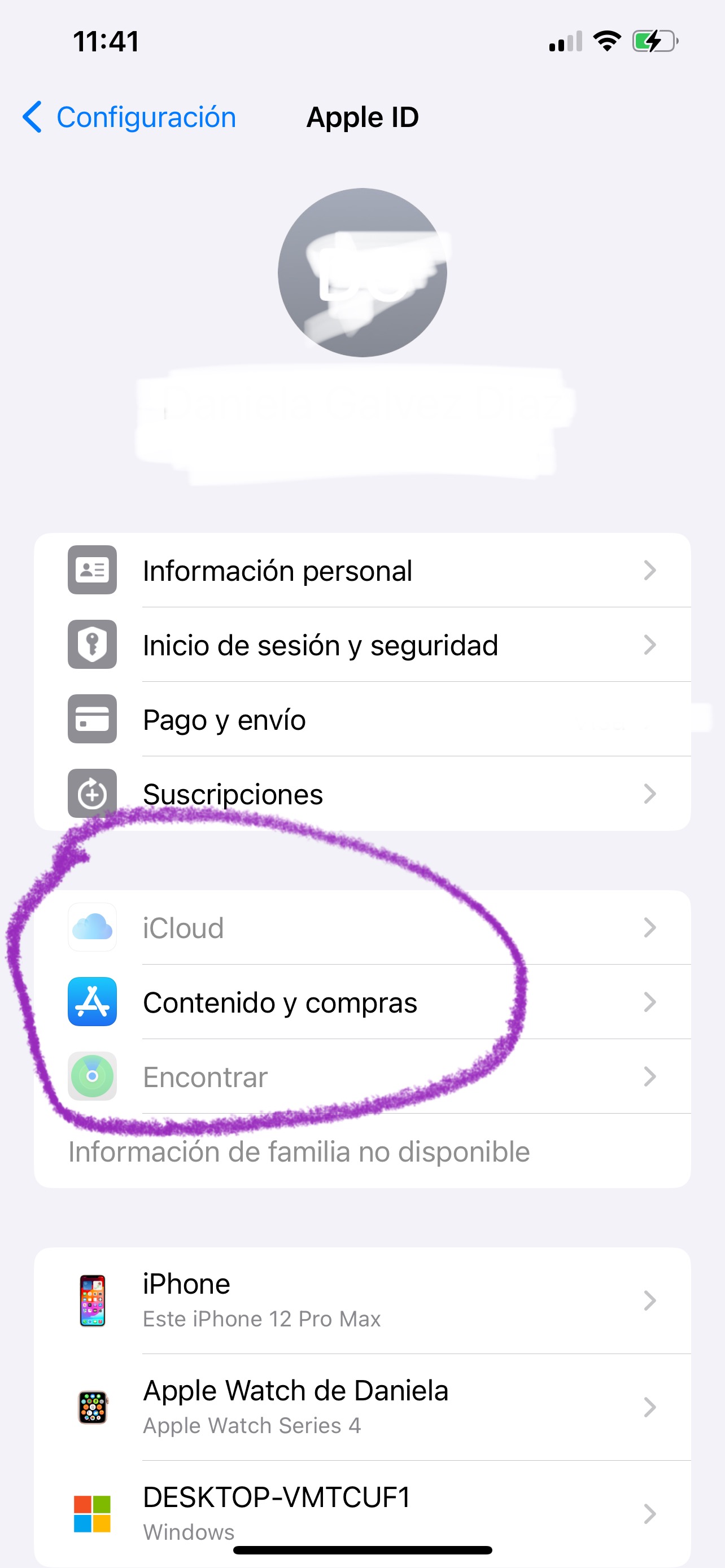Select the iPhone 12 Pro Max device

362,1301
